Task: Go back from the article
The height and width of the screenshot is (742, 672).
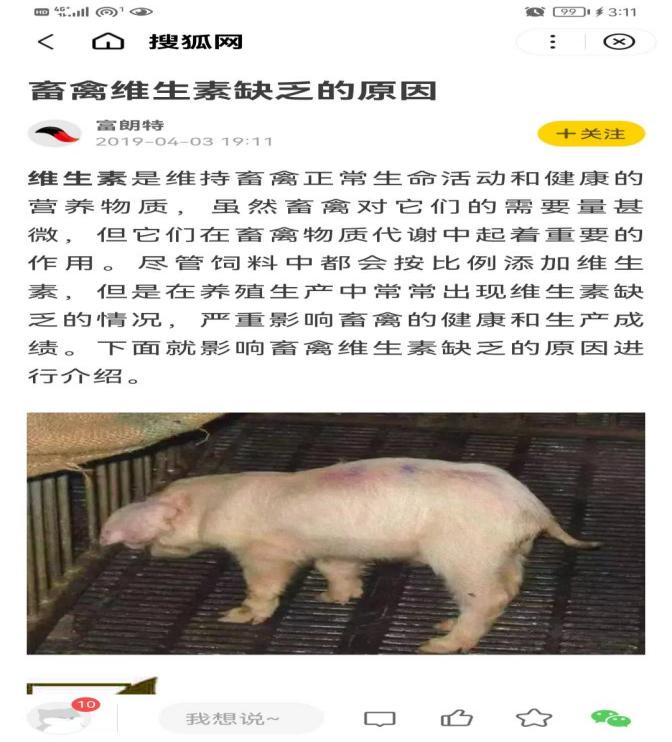Action: (x=45, y=42)
